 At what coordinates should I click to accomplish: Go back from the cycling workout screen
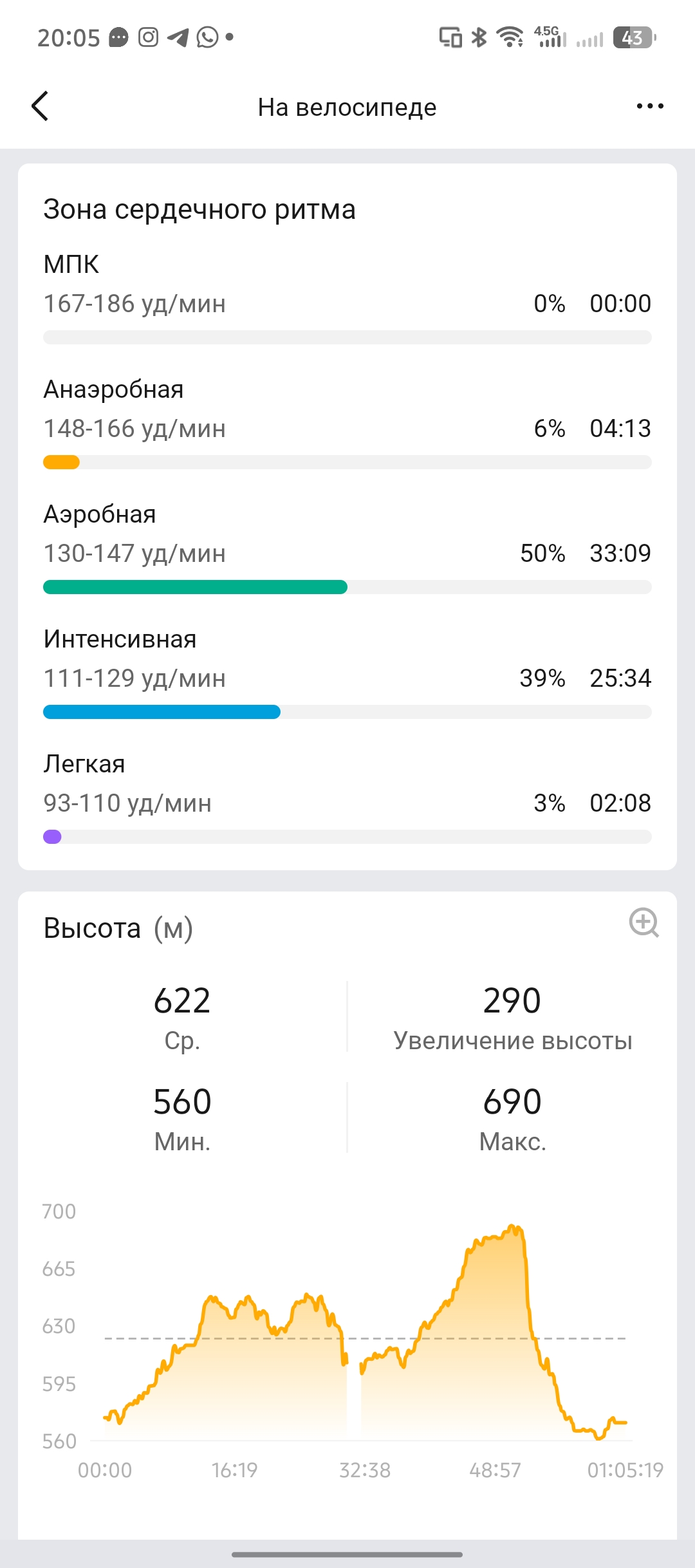point(40,106)
